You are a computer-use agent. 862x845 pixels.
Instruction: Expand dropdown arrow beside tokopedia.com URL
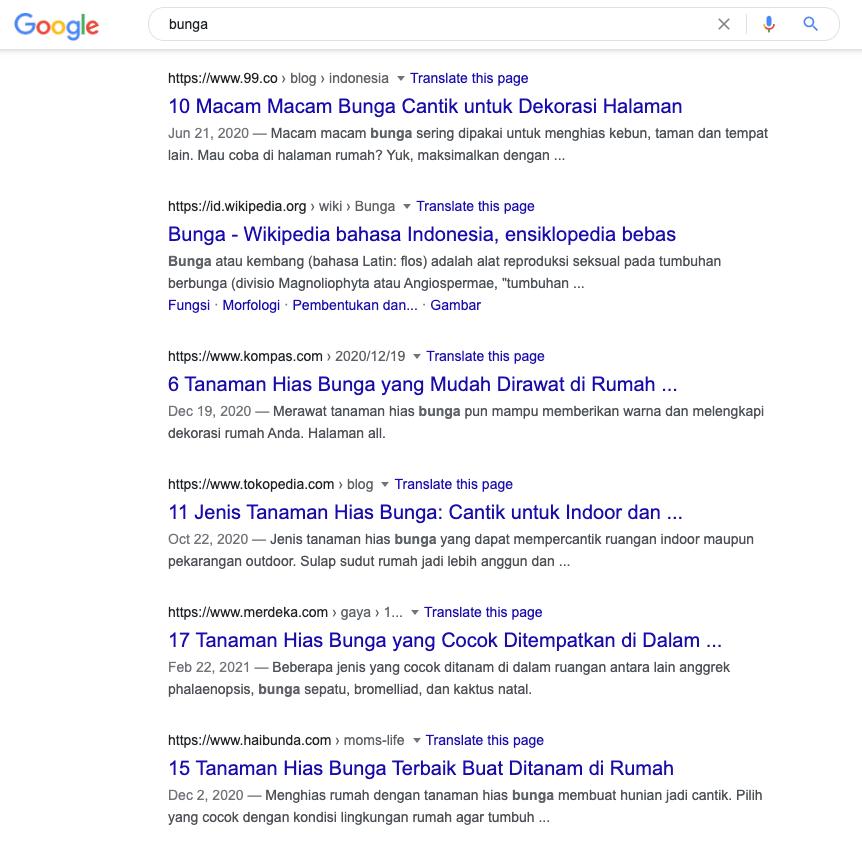point(385,485)
